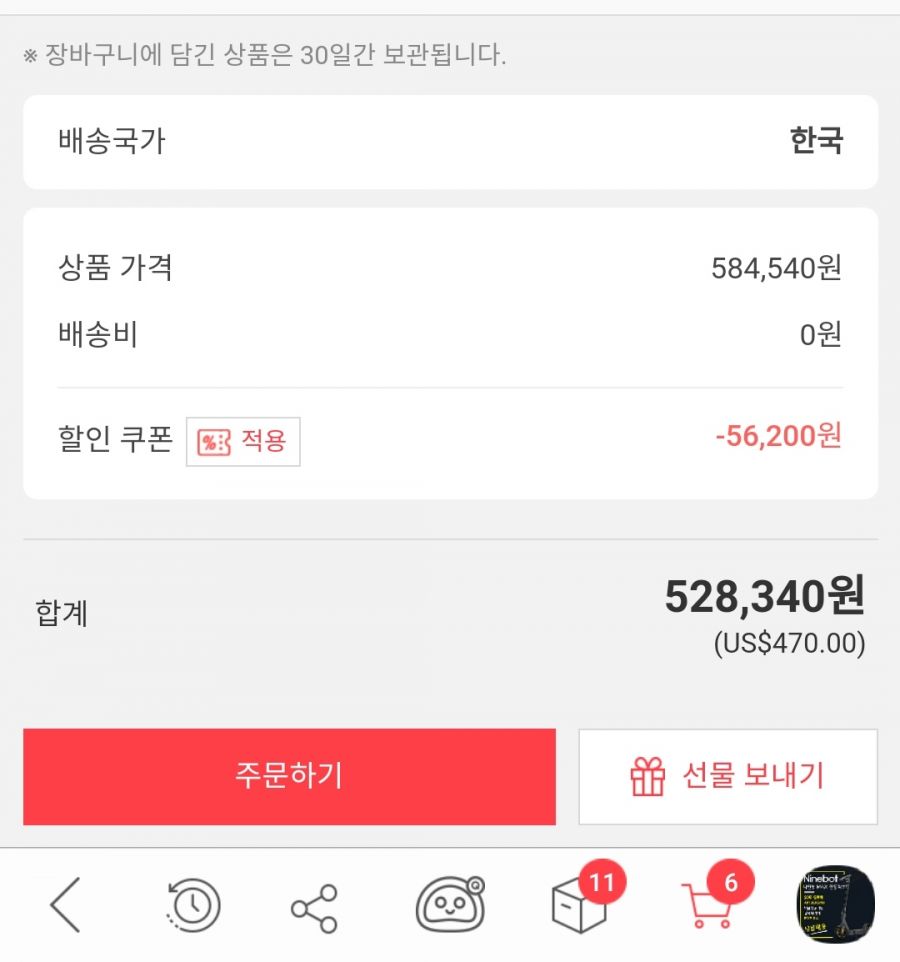
Task: Tap the 주문하기 order button
Action: click(289, 776)
